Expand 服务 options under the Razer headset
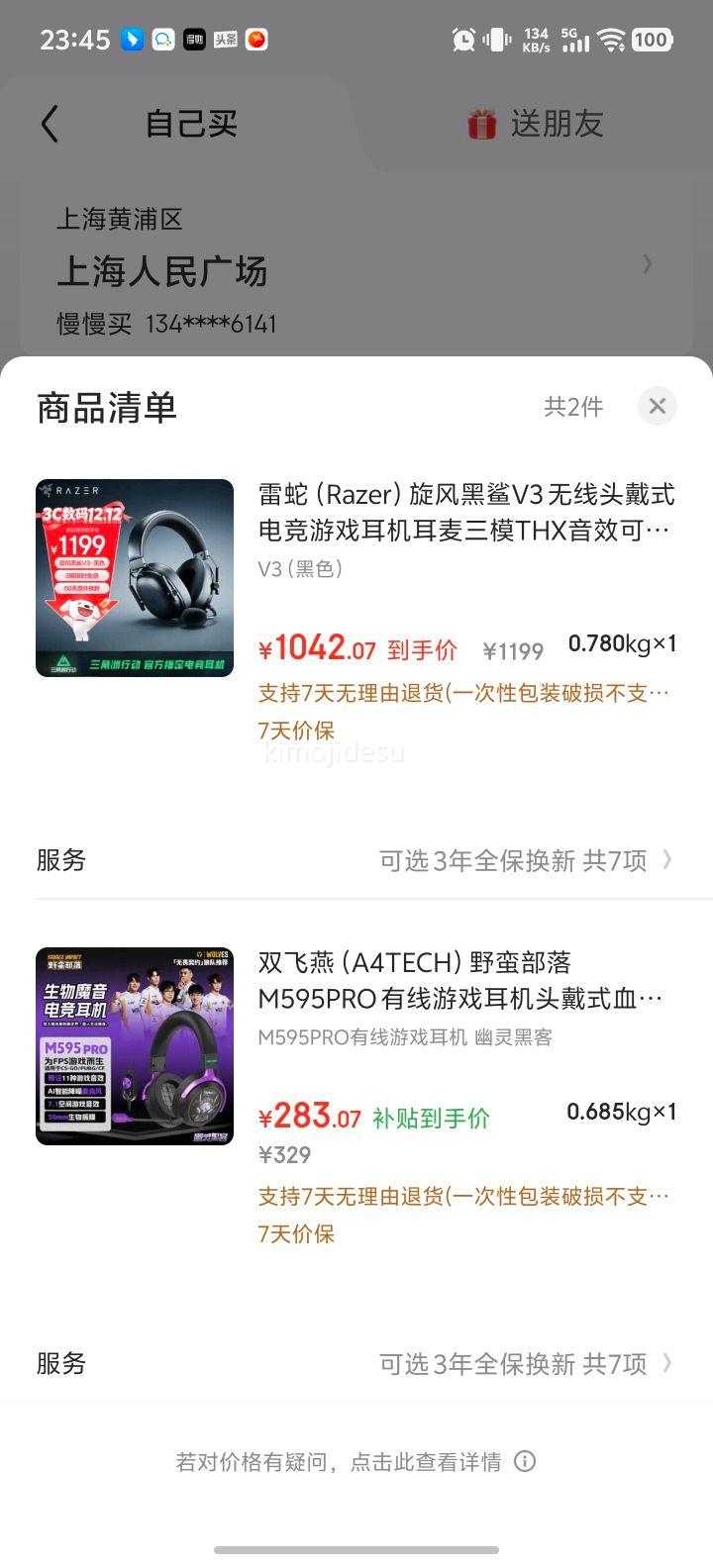The image size is (713, 1568). click(x=526, y=861)
